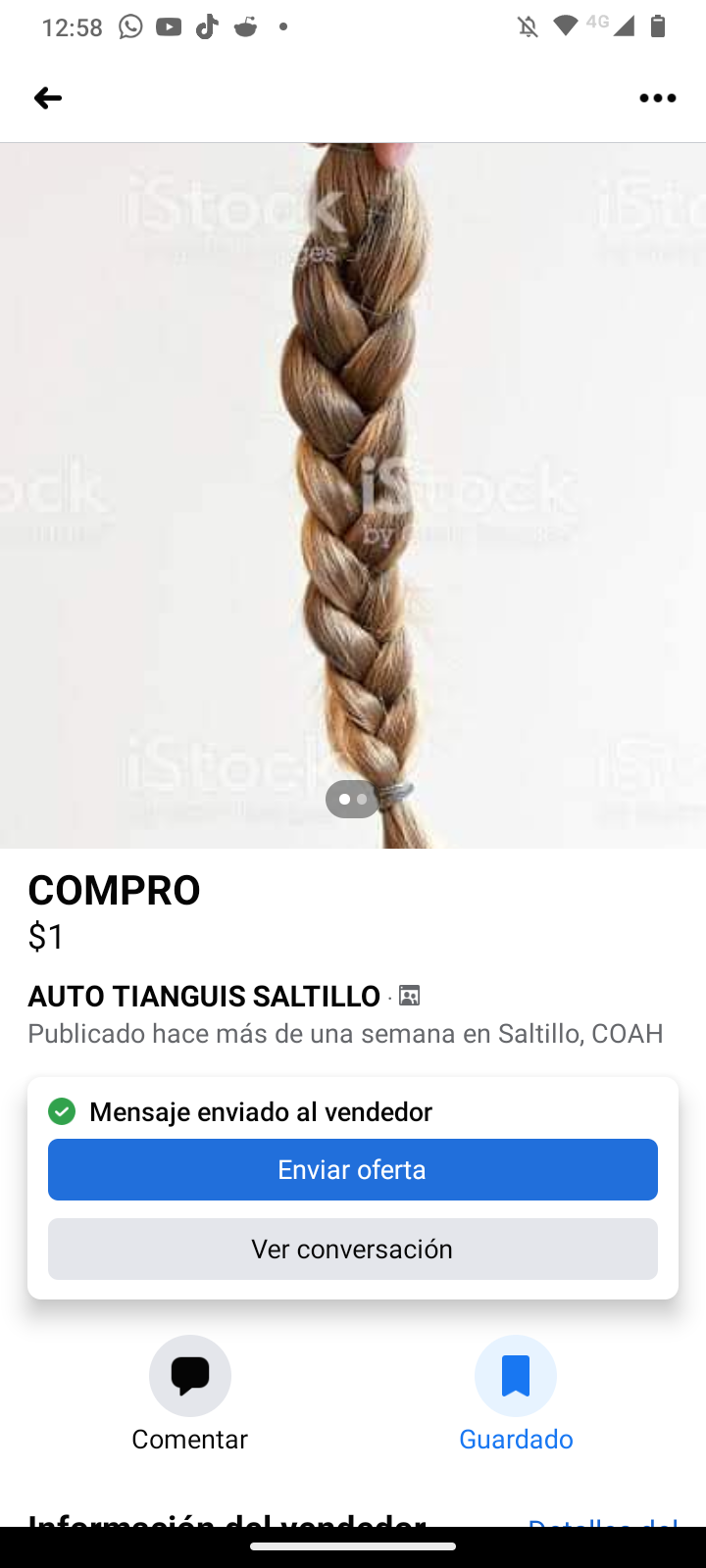Open Ver conversación with the seller
The width and height of the screenshot is (706, 1568).
tap(353, 1249)
